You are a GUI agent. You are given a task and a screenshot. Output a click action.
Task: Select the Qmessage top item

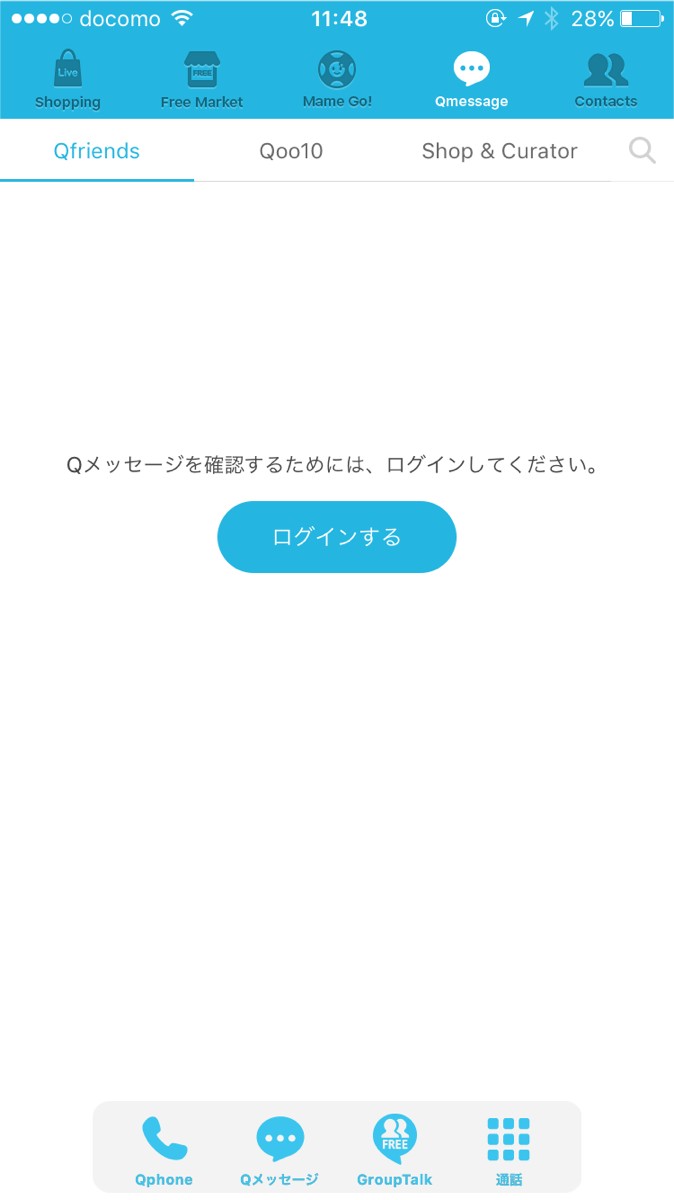coord(471,80)
